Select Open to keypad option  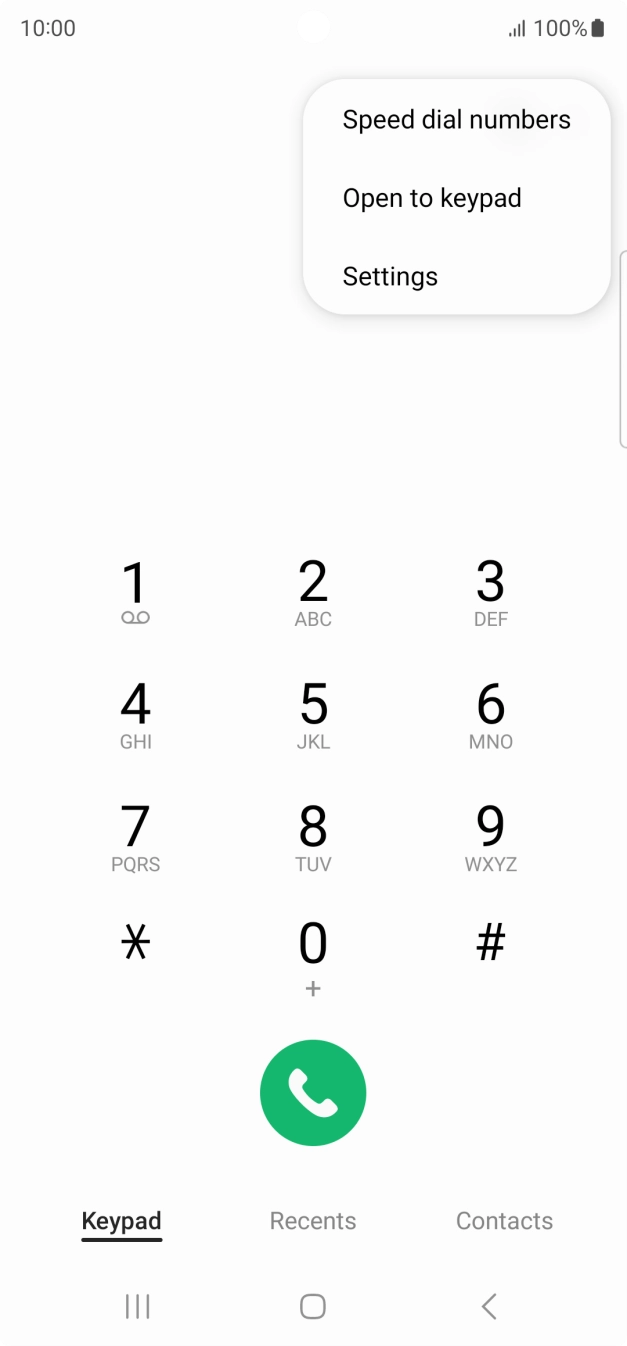pyautogui.click(x=432, y=198)
